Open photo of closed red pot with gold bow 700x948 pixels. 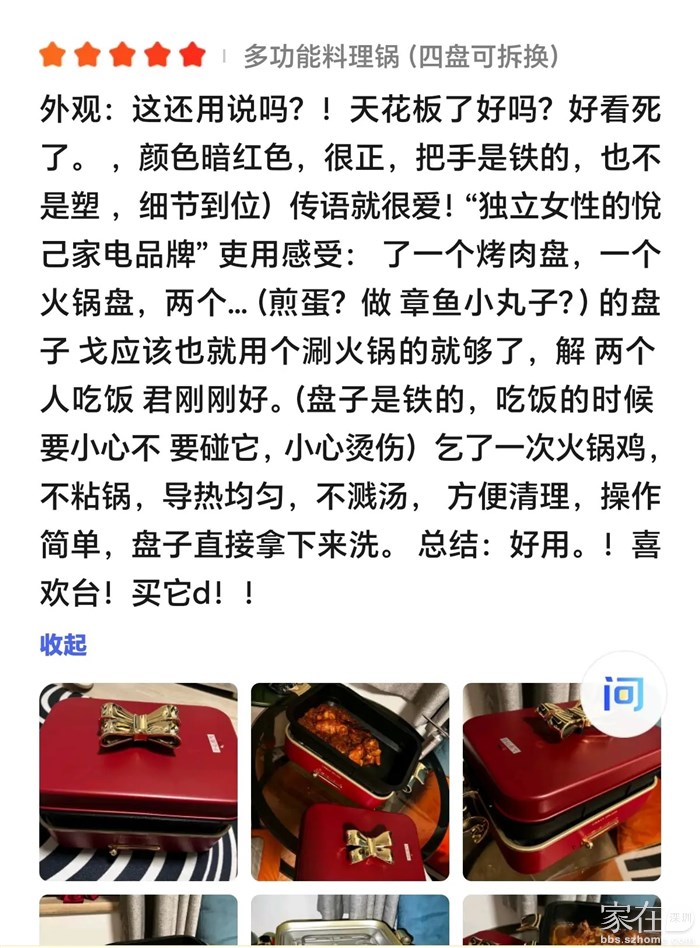(138, 781)
